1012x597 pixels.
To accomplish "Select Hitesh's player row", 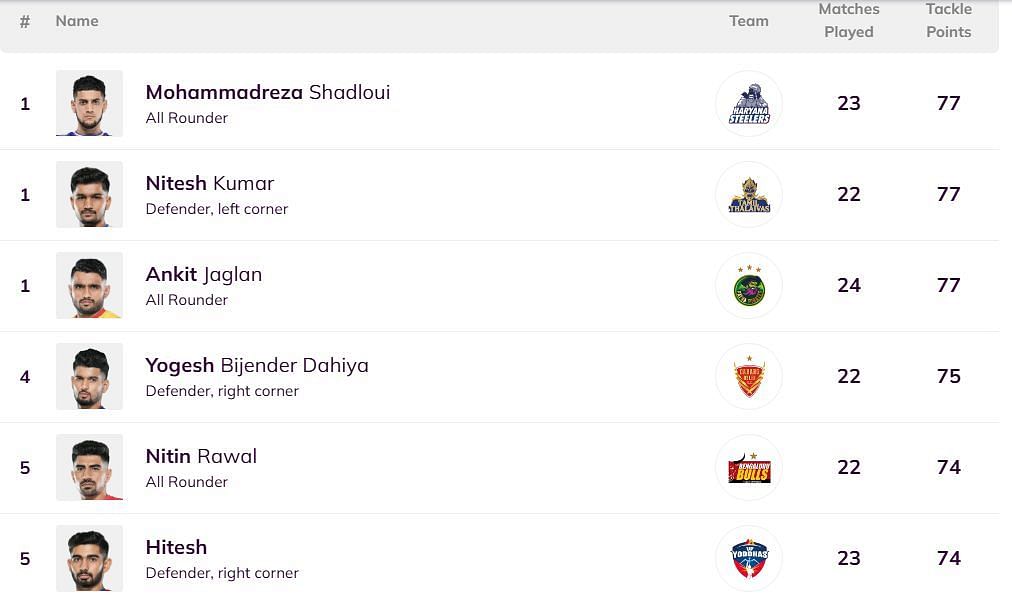I will click(x=176, y=548).
